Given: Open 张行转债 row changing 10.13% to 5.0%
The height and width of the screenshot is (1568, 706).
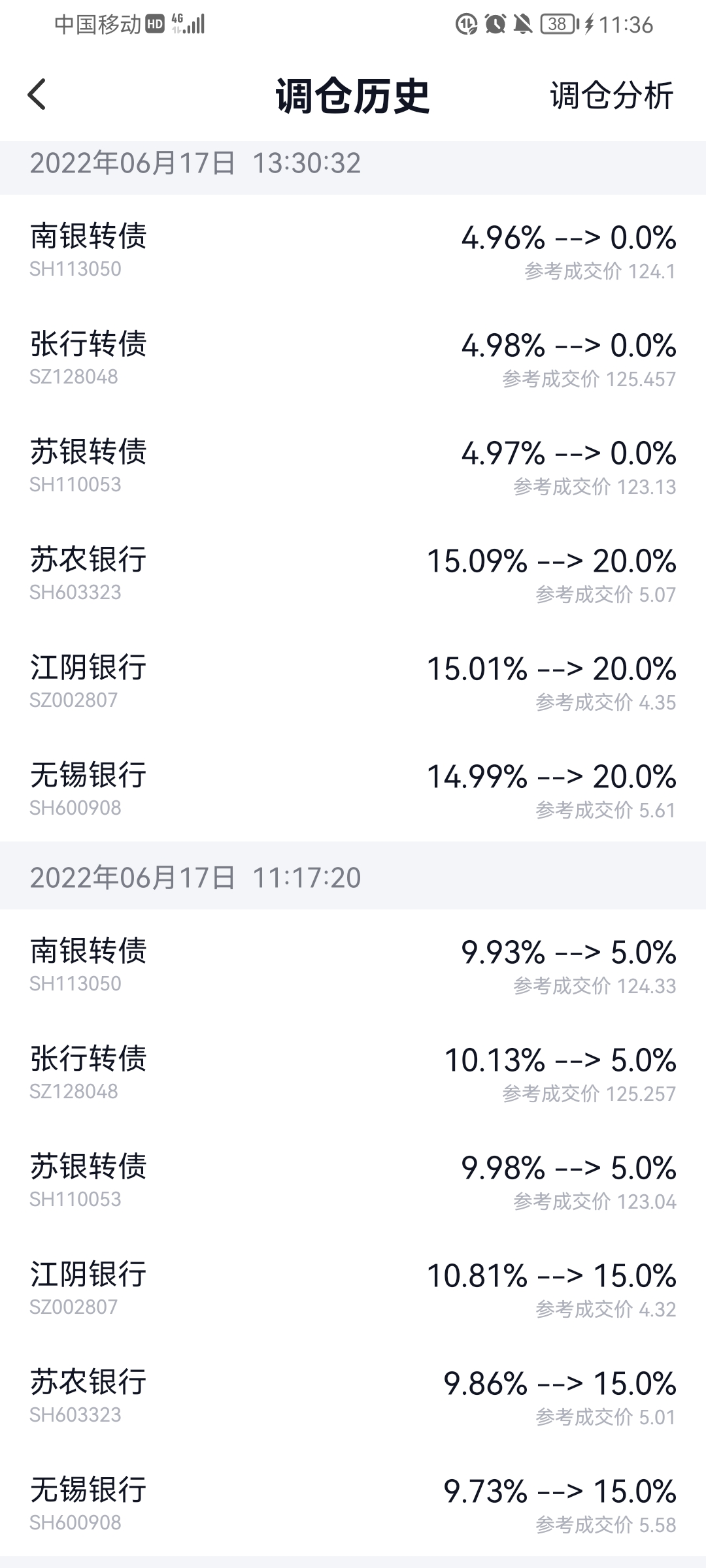Looking at the screenshot, I should pos(353,1071).
